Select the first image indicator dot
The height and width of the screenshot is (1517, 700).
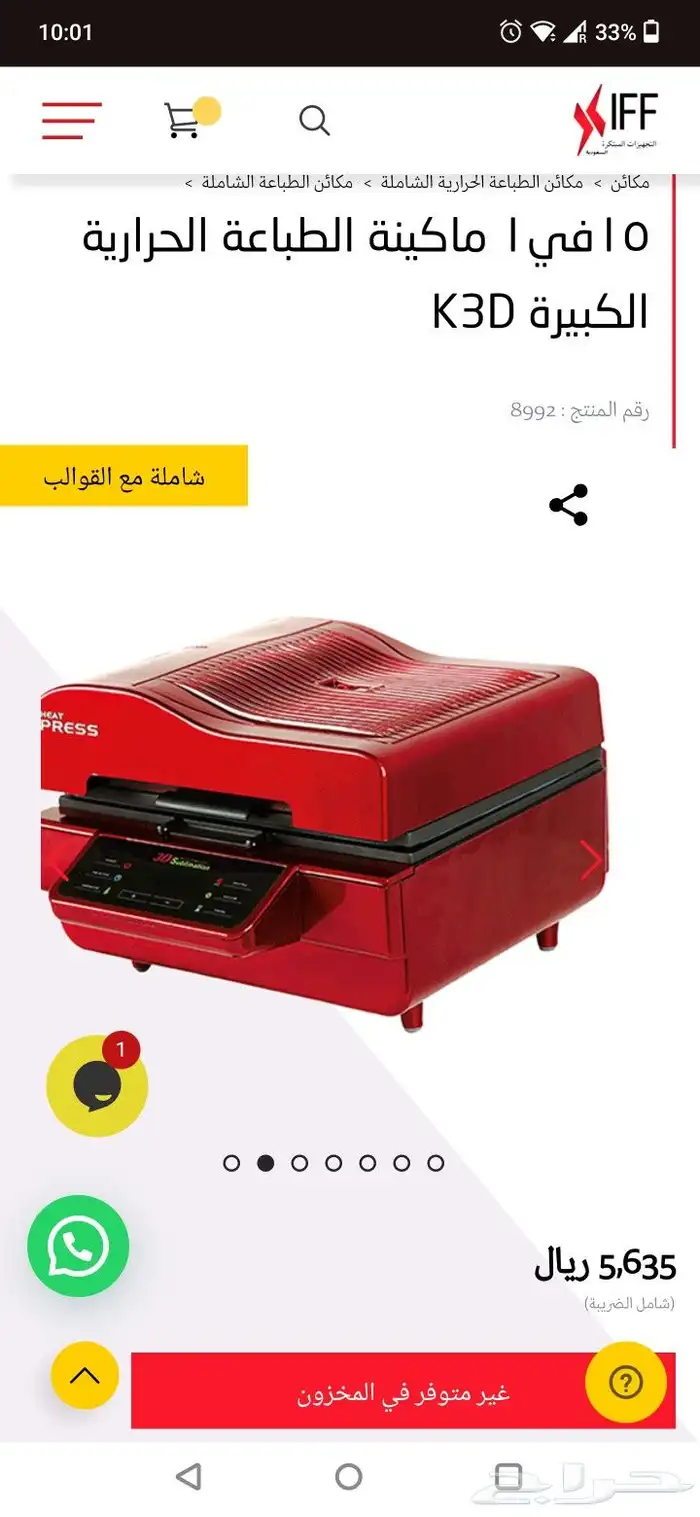[232, 1163]
